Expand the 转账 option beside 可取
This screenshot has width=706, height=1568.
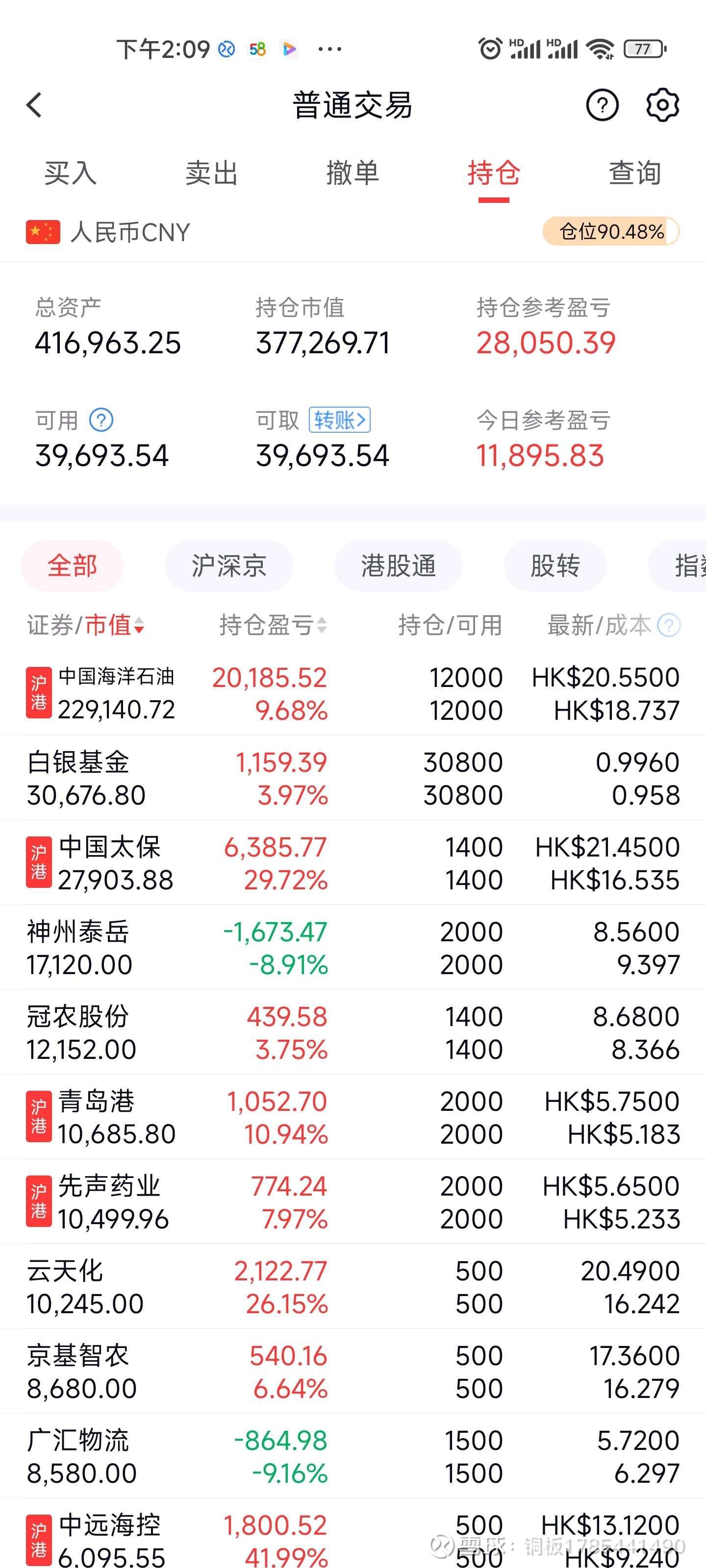click(x=340, y=420)
